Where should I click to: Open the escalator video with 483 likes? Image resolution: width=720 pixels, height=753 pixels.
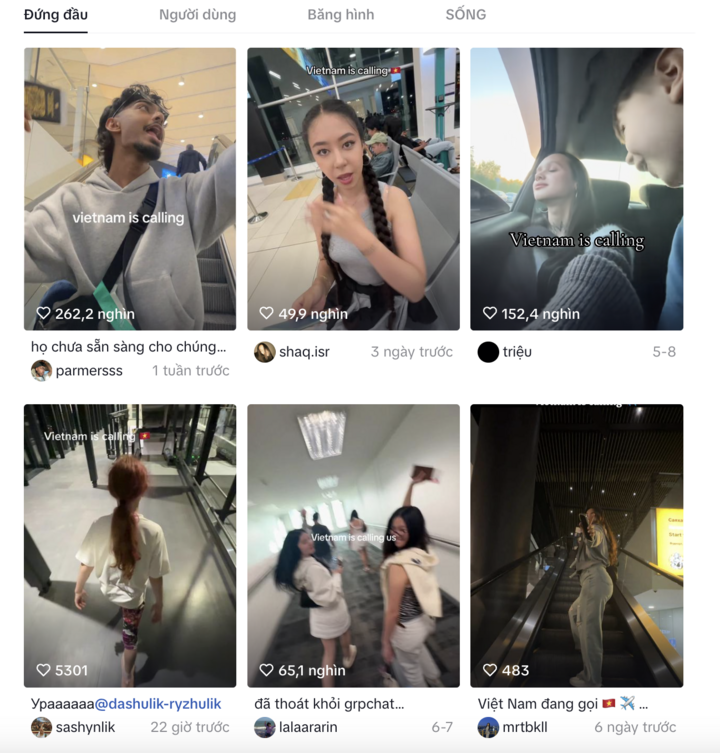pyautogui.click(x=576, y=545)
